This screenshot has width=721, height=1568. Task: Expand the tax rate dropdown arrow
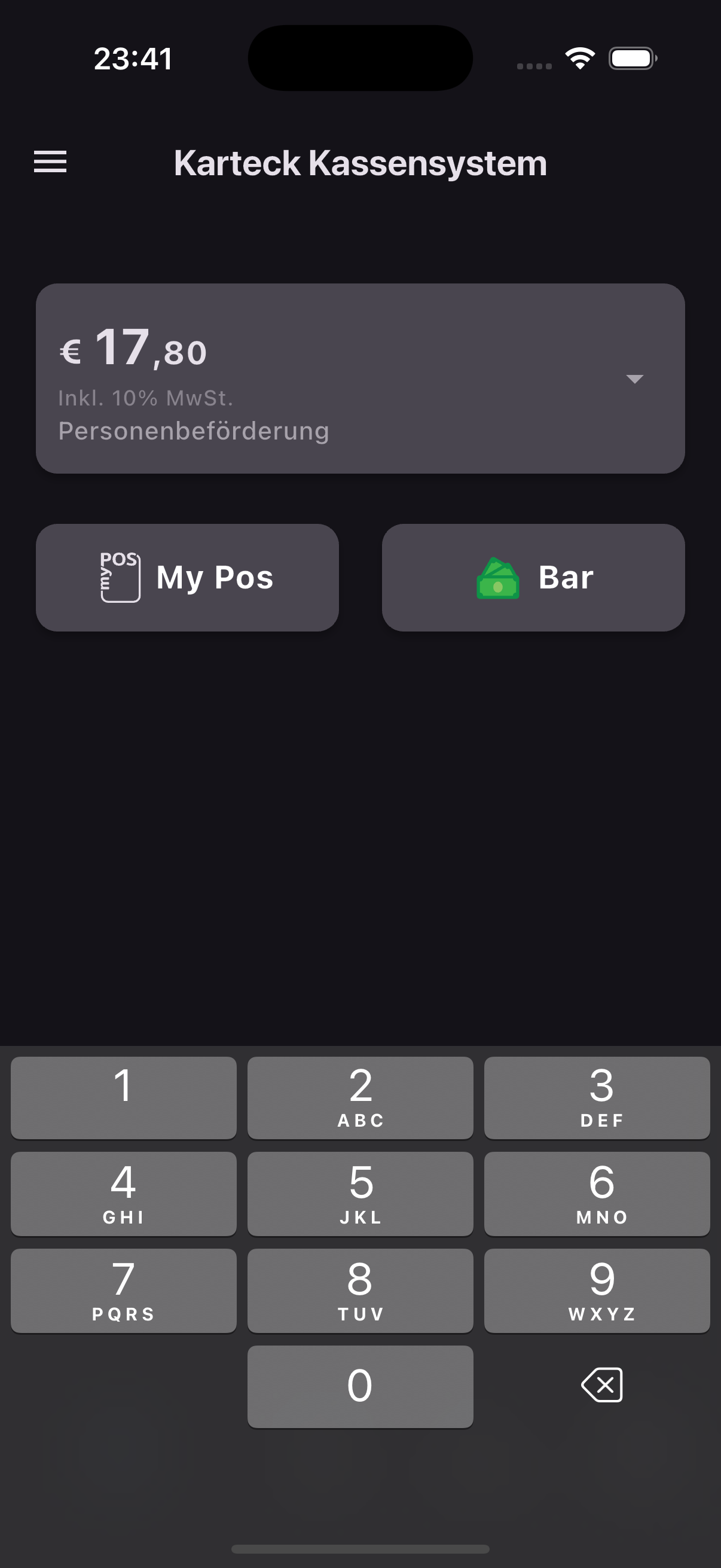coord(636,379)
